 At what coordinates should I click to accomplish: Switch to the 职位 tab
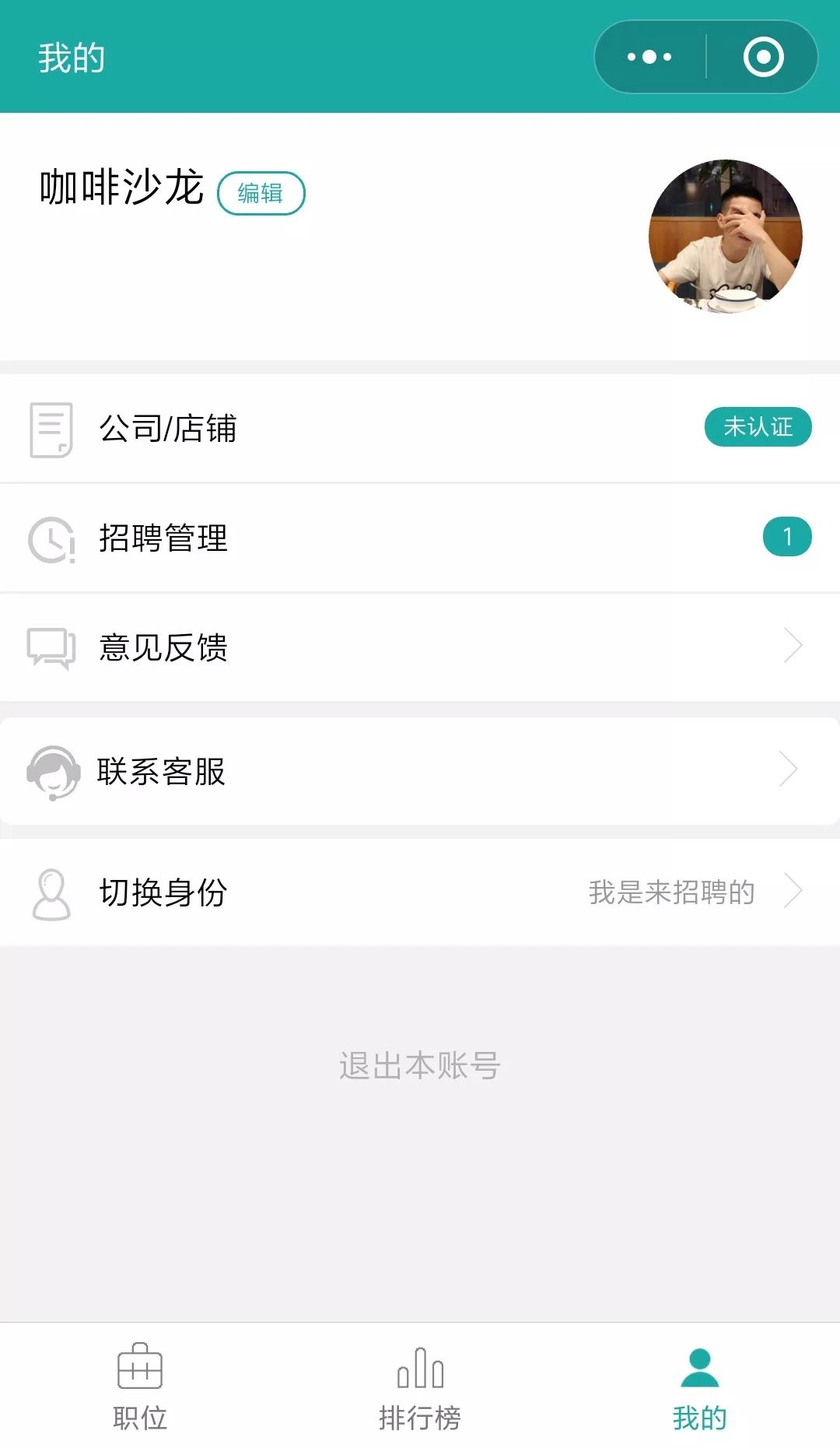click(x=140, y=1387)
